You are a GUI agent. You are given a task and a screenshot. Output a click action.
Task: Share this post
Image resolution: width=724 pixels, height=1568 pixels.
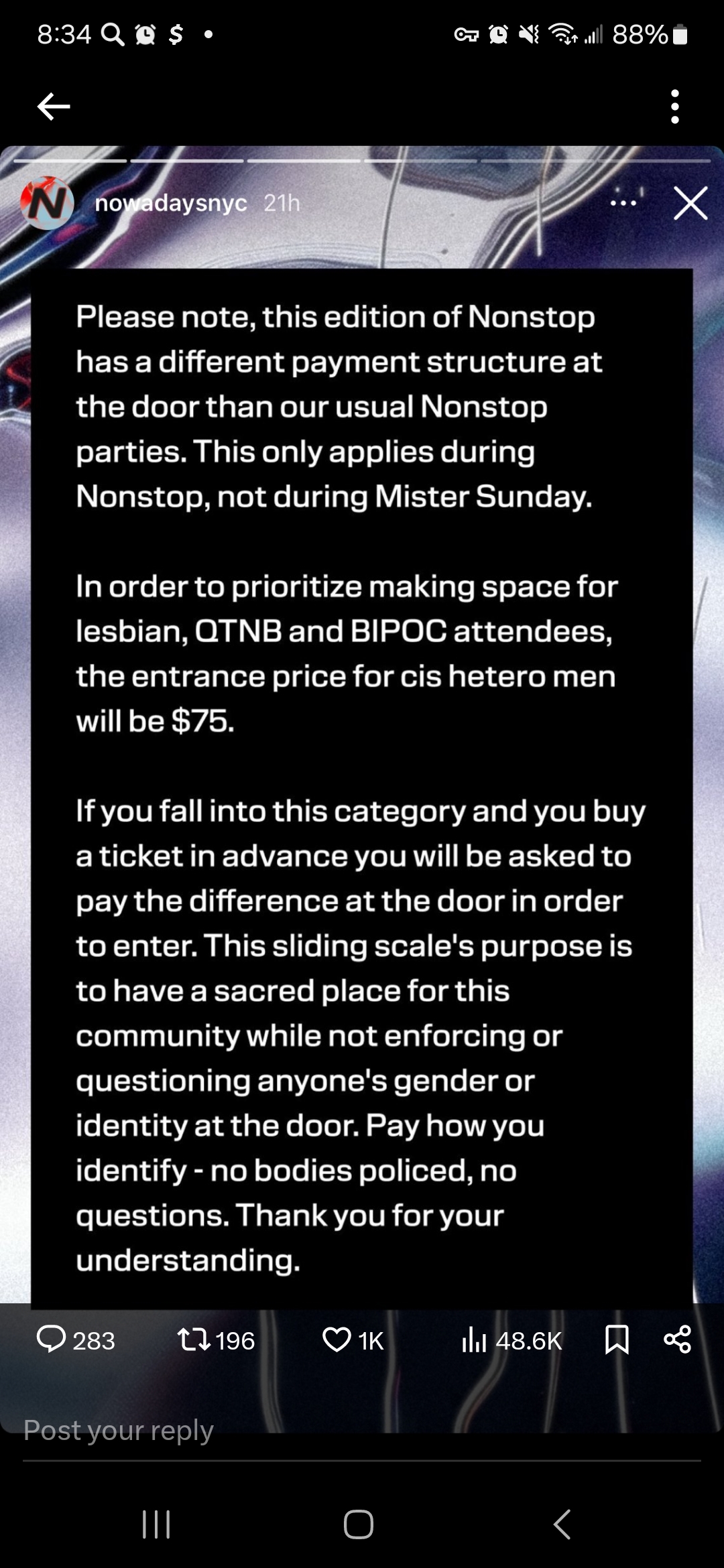[677, 1340]
